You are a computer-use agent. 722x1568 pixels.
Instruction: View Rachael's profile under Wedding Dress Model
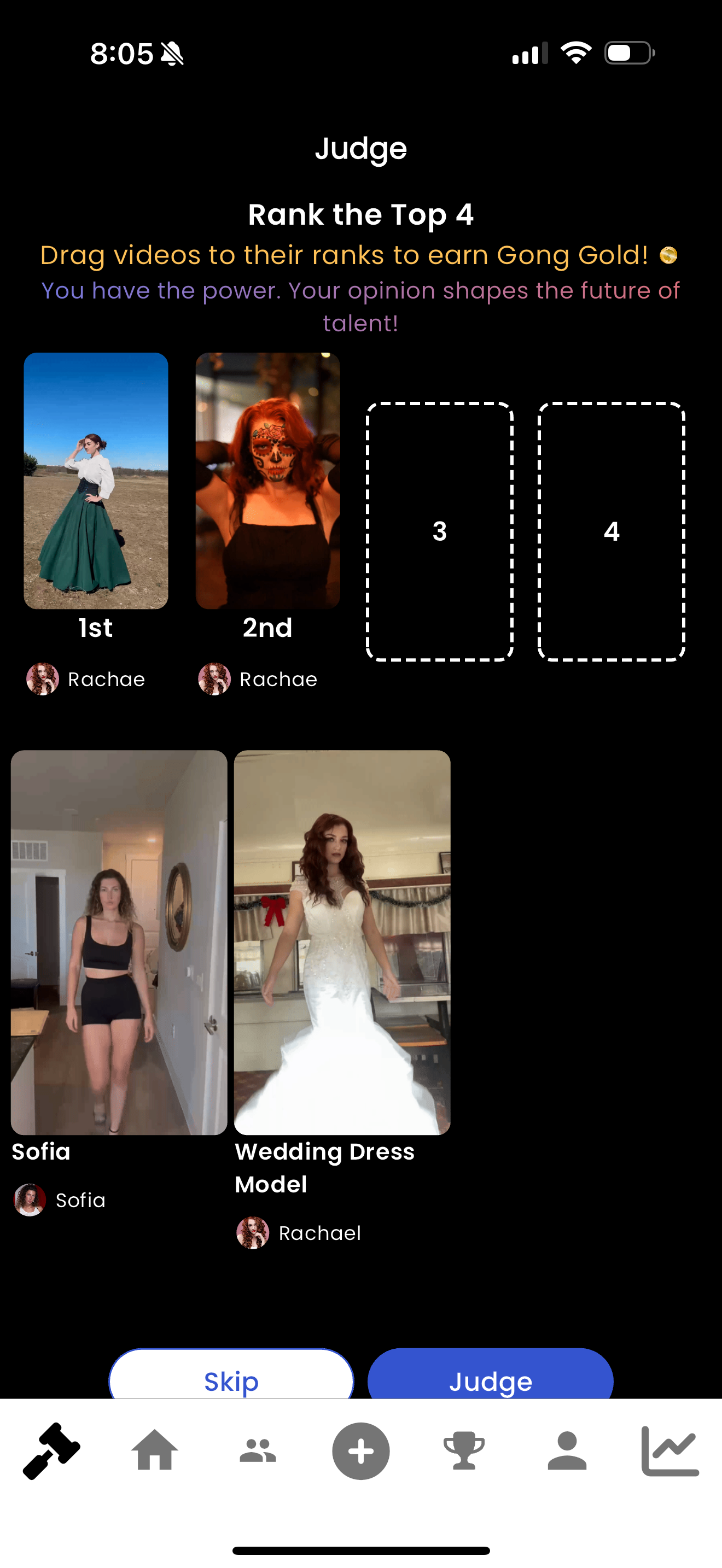(x=298, y=1233)
